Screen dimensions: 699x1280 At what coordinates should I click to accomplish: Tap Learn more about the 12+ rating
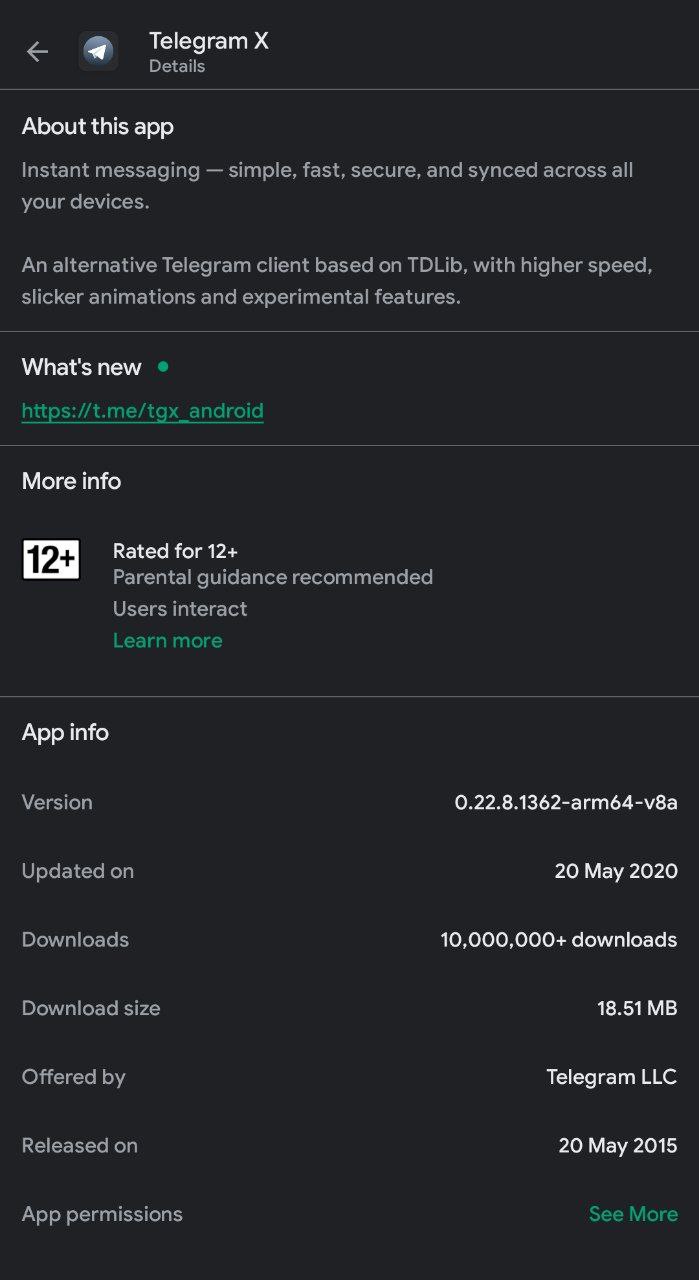168,641
